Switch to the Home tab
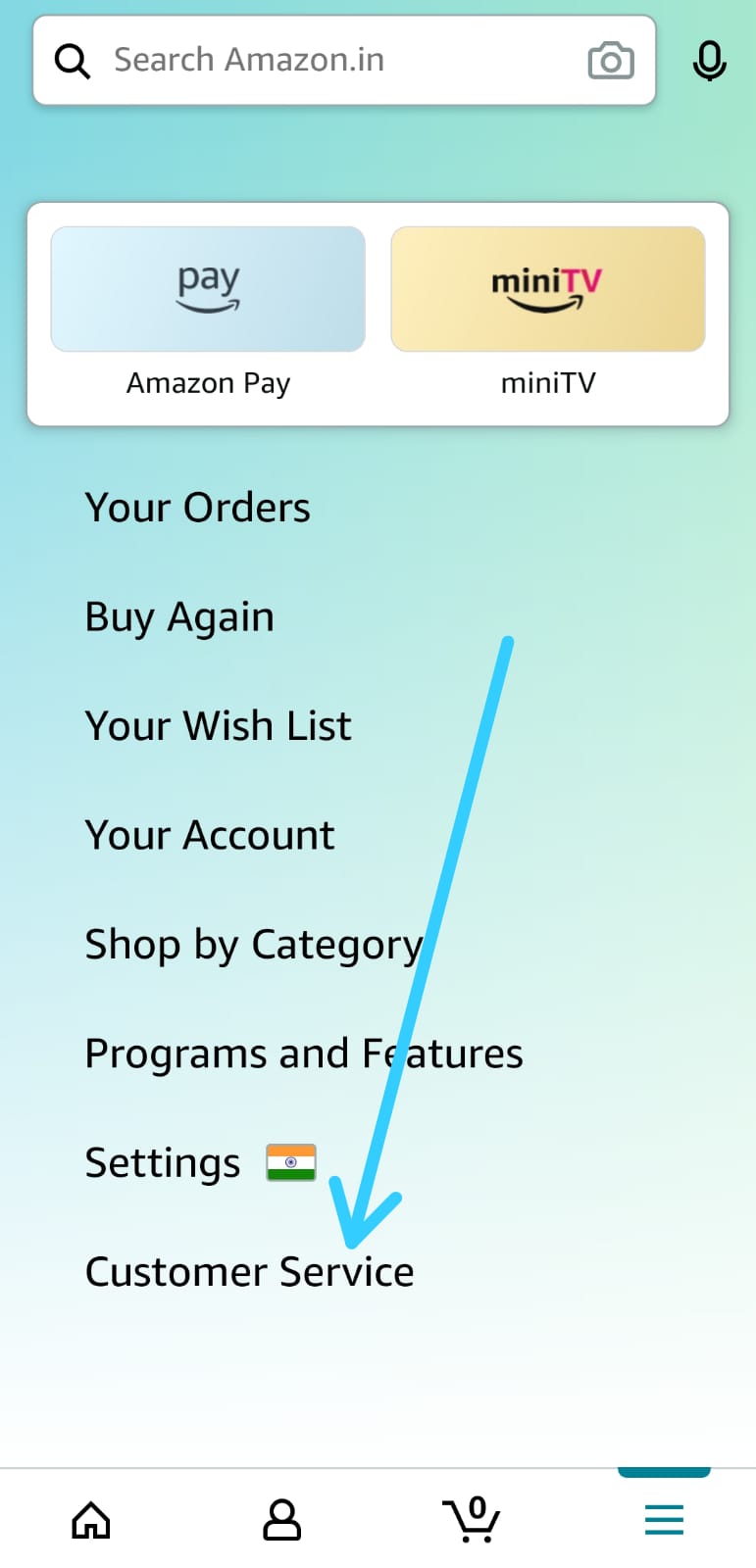This screenshot has width=756, height=1568. pos(91,1520)
